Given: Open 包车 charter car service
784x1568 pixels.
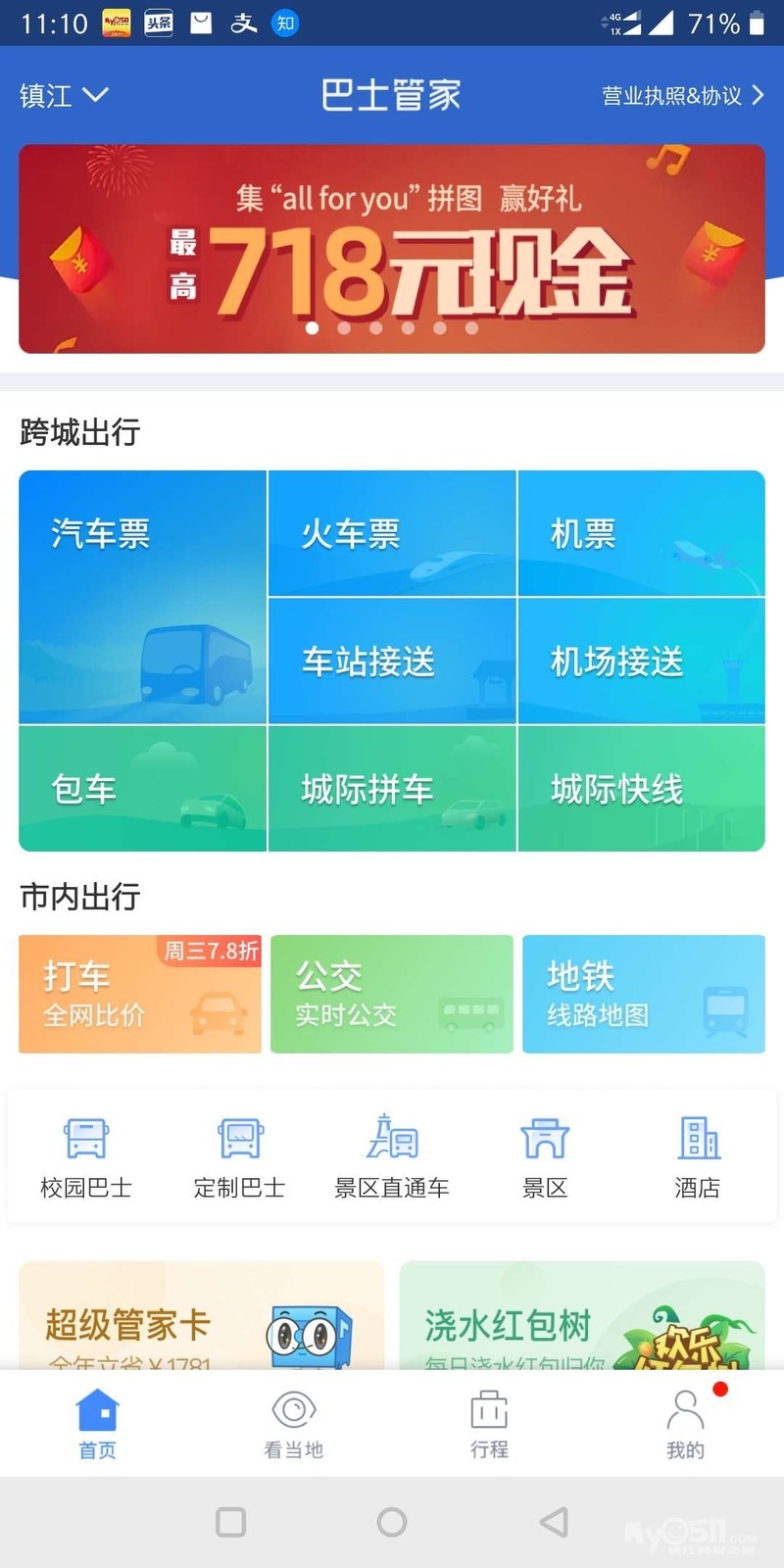Looking at the screenshot, I should point(142,788).
